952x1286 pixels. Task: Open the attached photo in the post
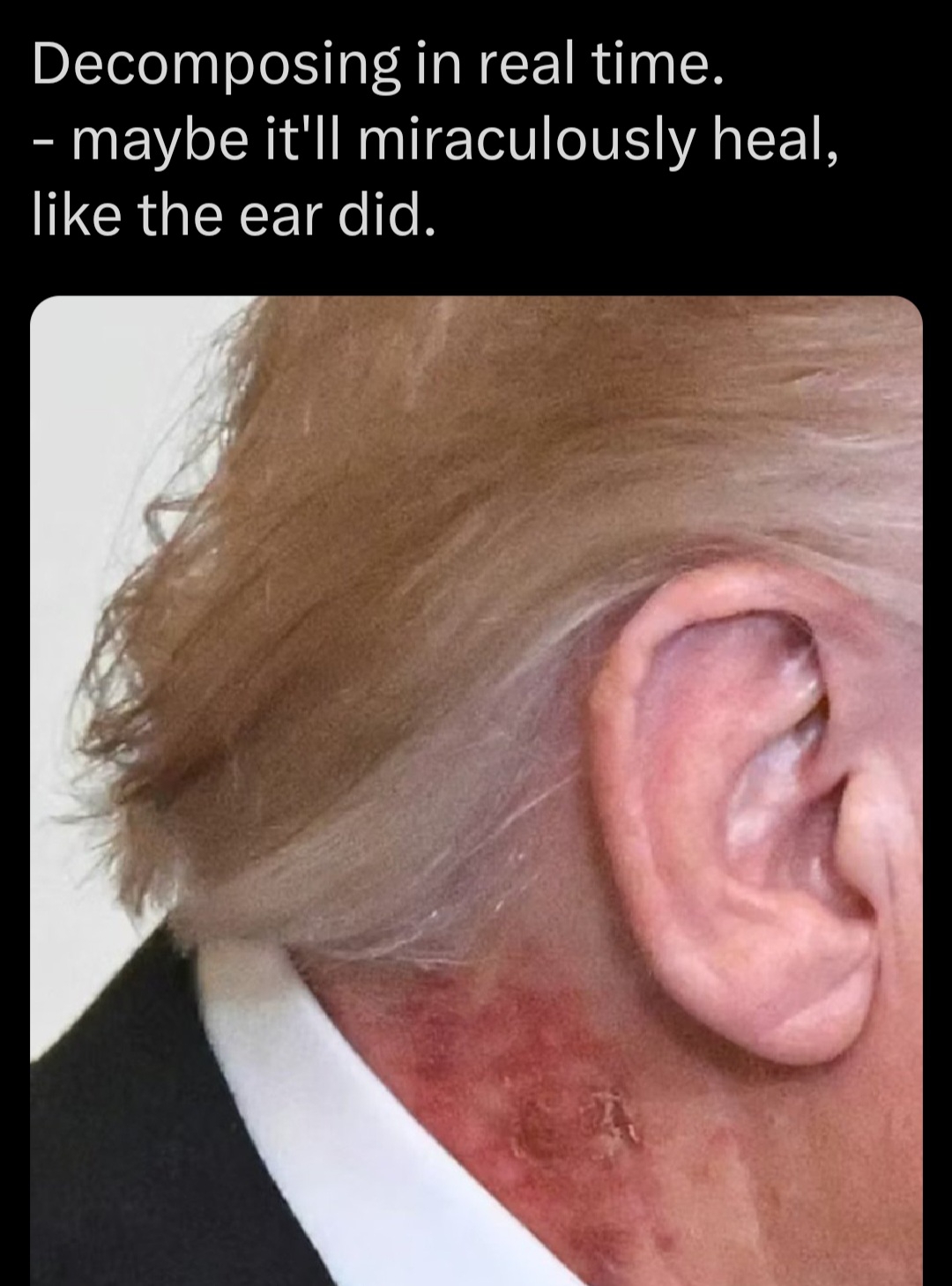click(476, 790)
